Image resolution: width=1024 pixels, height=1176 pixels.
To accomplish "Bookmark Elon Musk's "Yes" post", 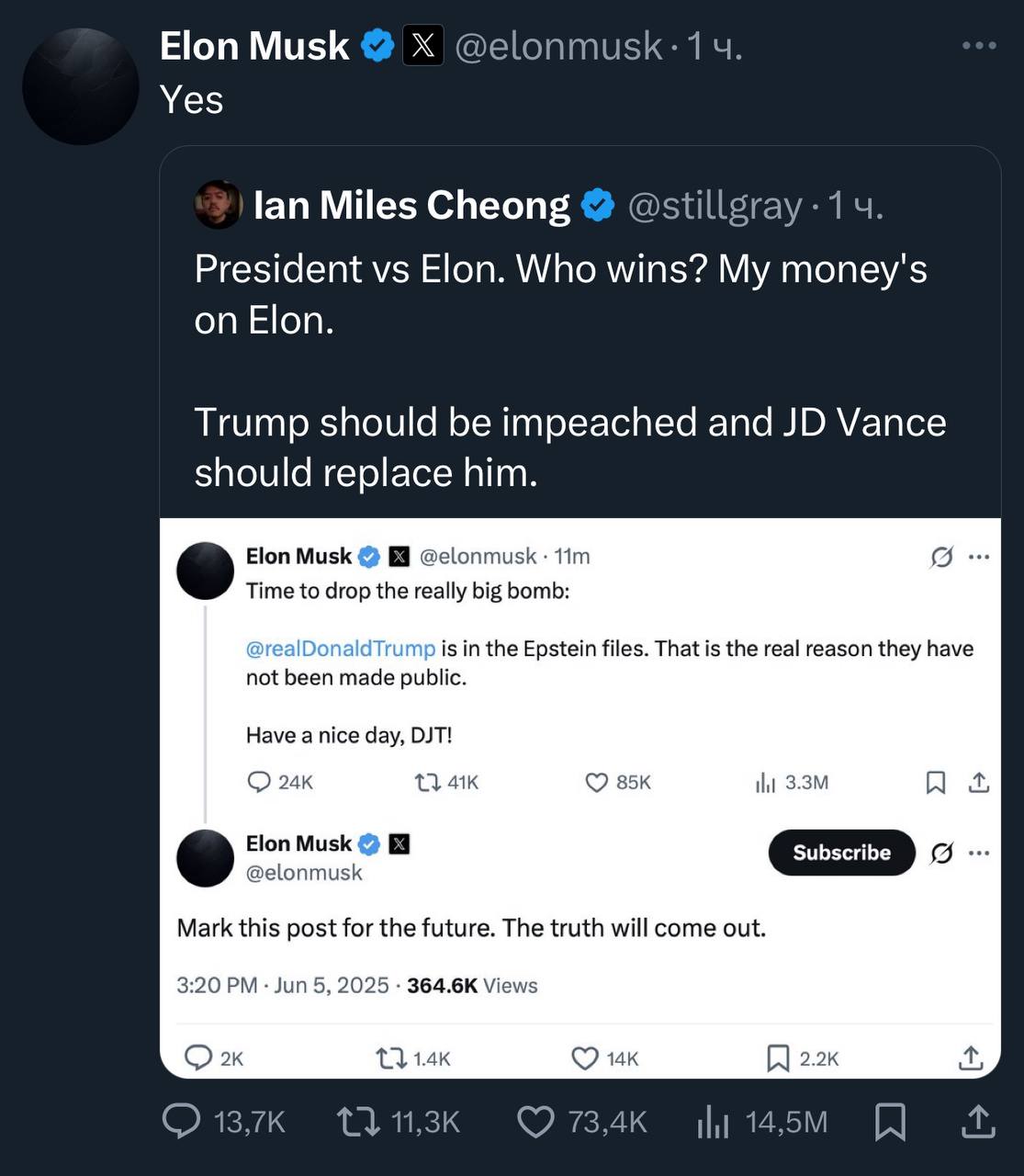I will (x=890, y=1122).
